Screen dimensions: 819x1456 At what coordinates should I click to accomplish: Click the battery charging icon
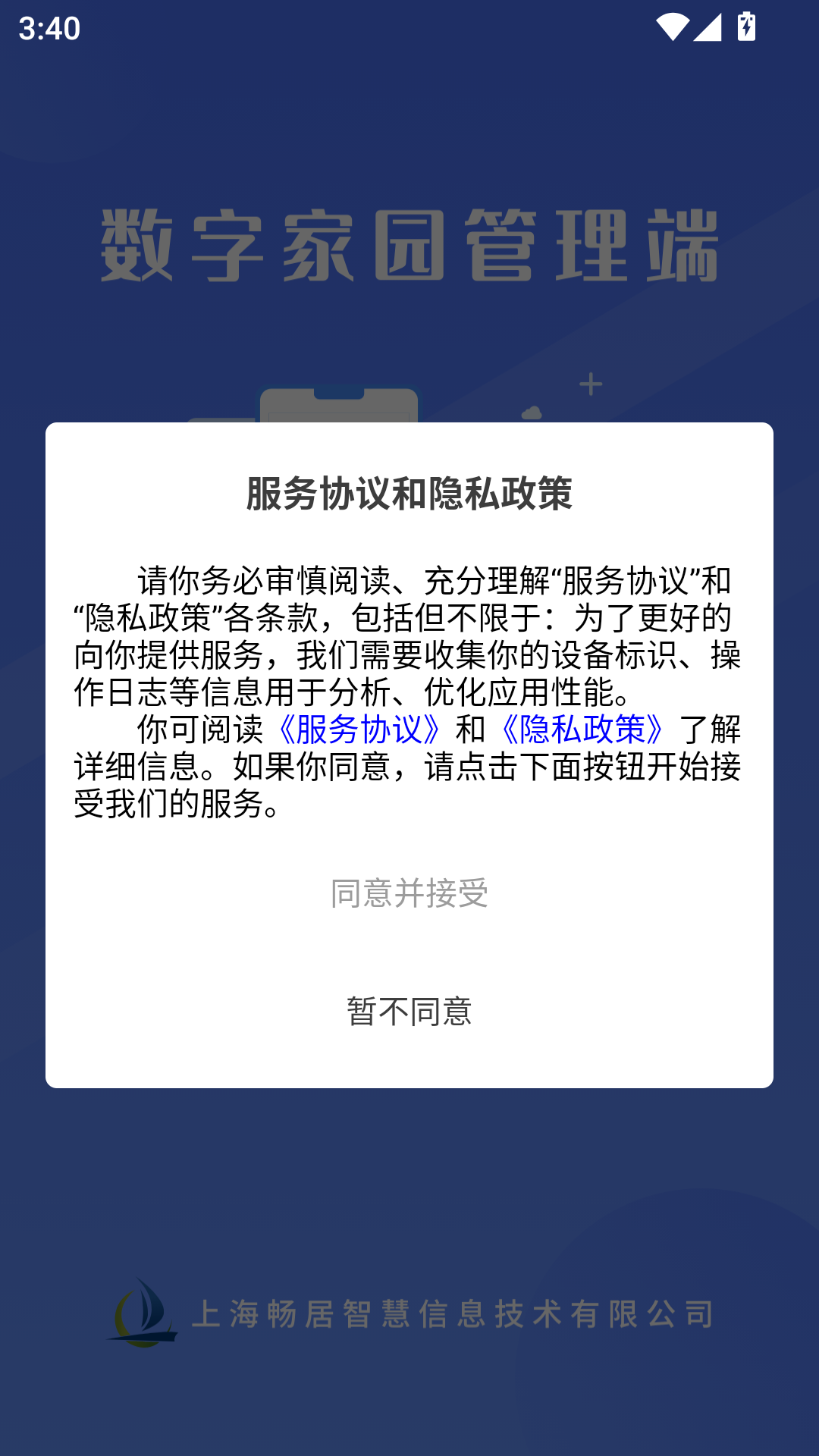[x=746, y=25]
